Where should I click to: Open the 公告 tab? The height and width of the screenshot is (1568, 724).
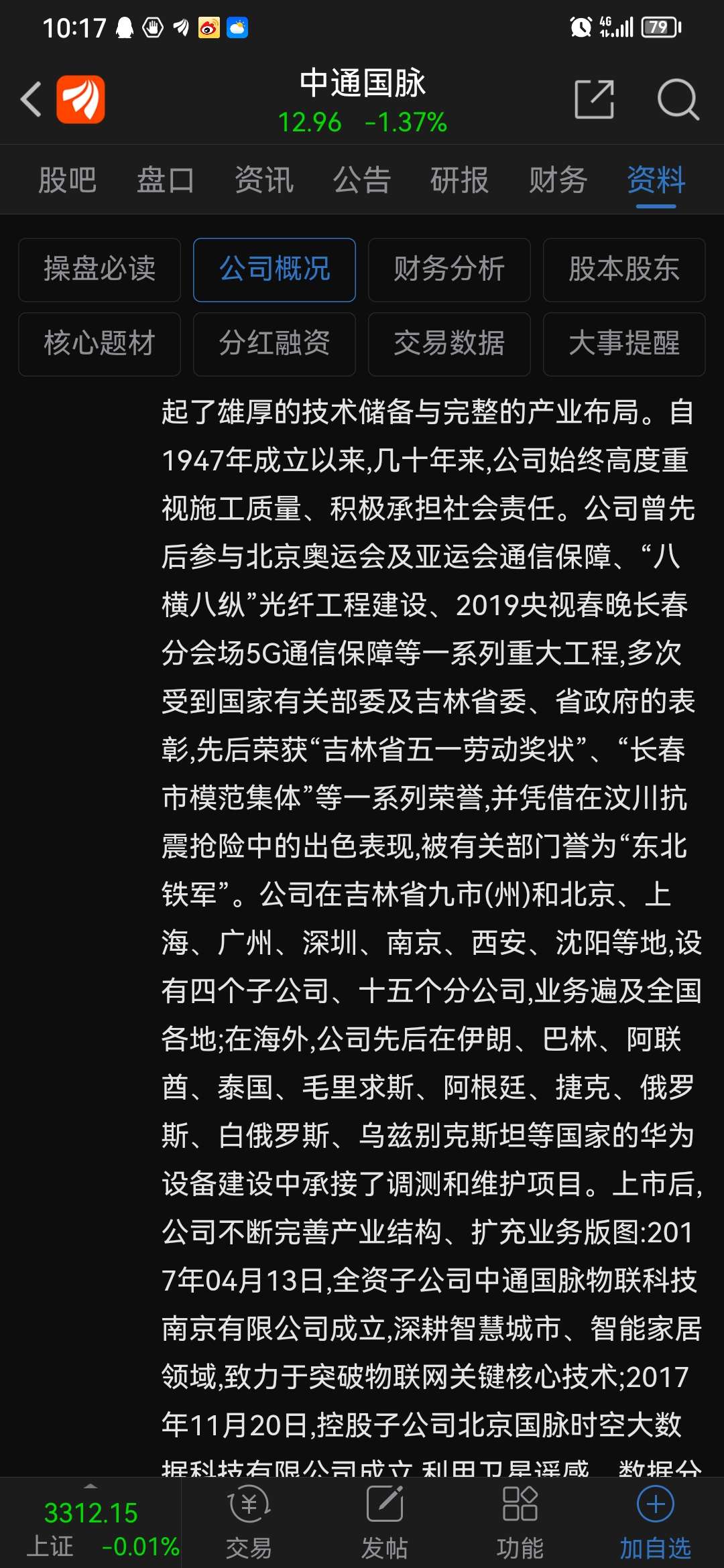(362, 180)
